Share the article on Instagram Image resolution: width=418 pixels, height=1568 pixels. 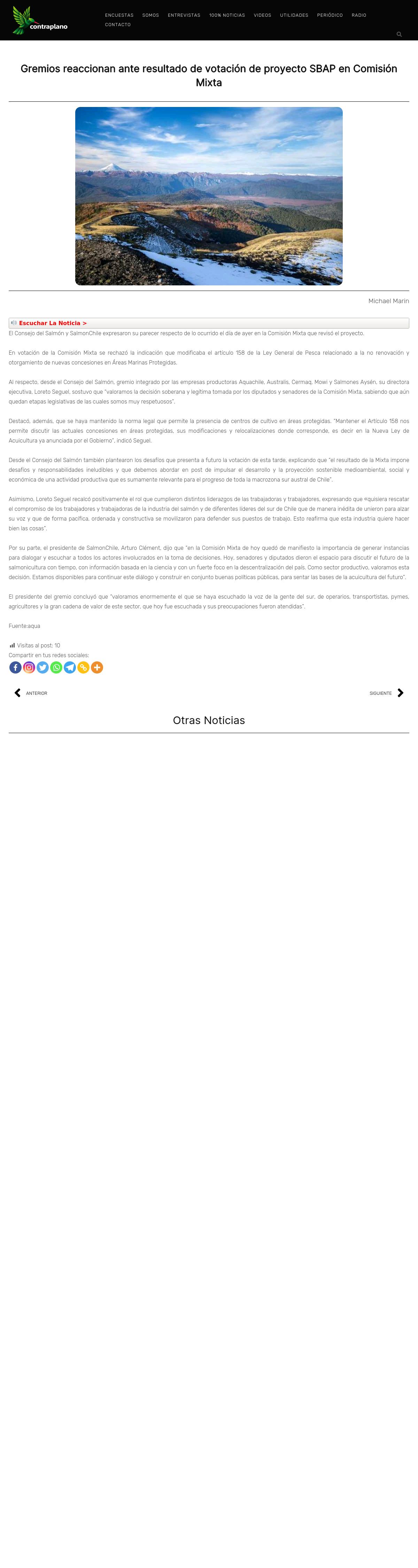(x=29, y=668)
